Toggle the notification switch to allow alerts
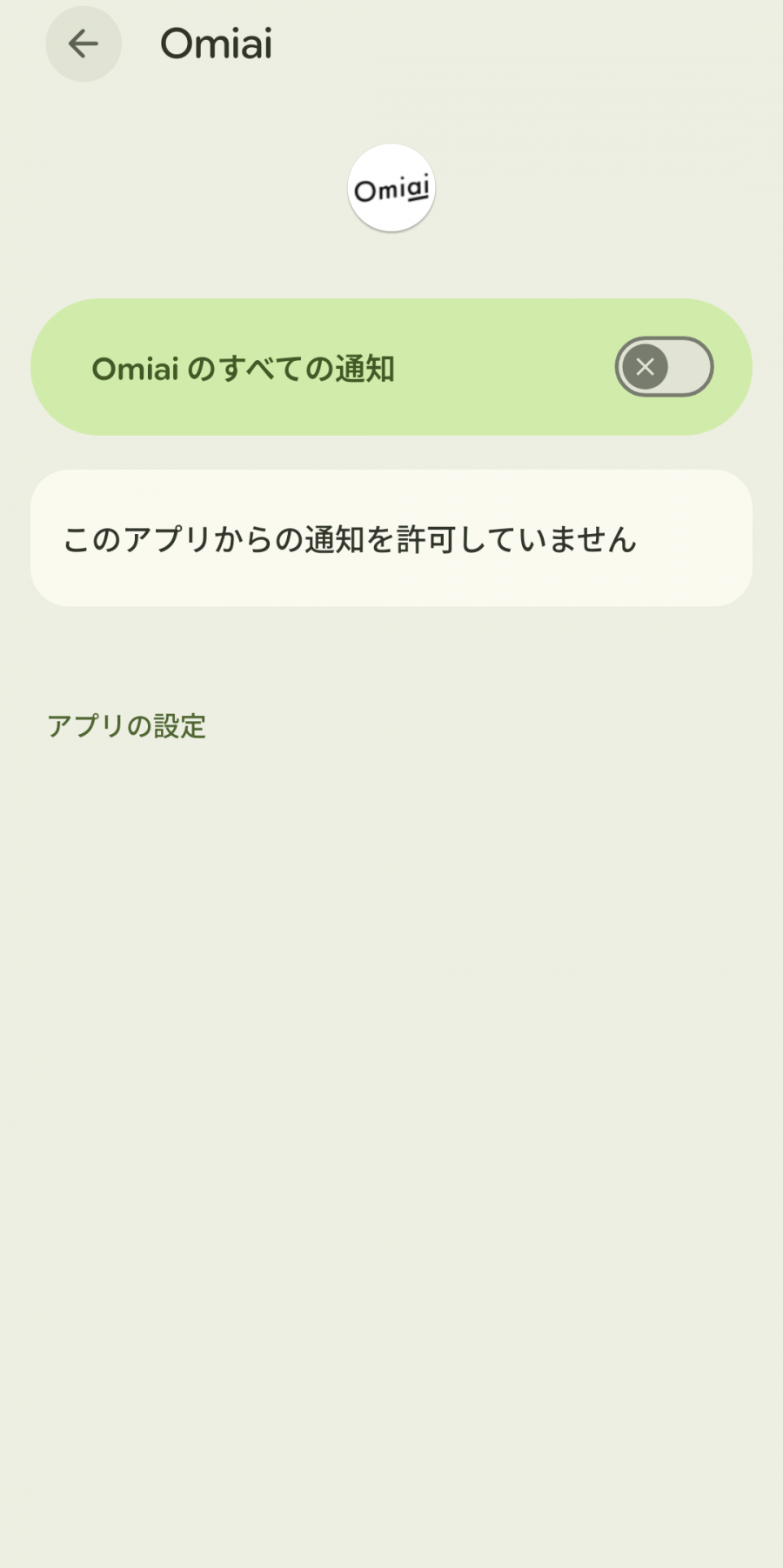 (x=666, y=367)
